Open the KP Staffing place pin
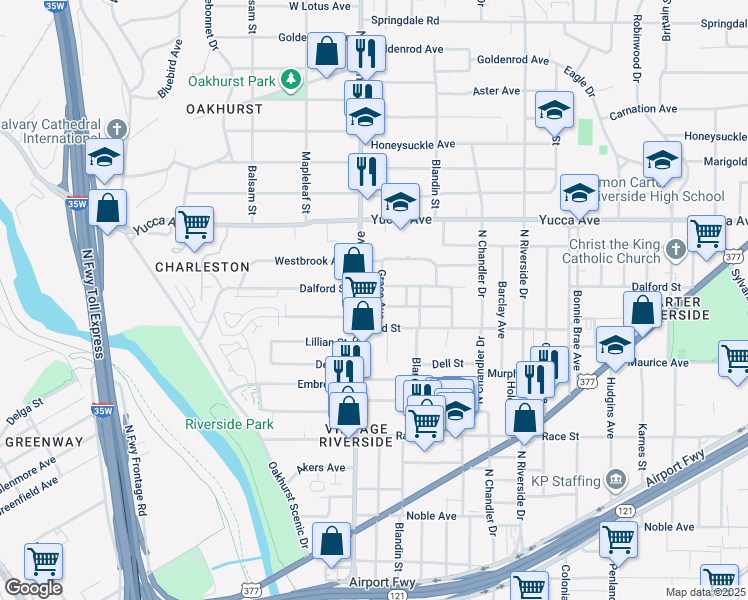 click(616, 480)
